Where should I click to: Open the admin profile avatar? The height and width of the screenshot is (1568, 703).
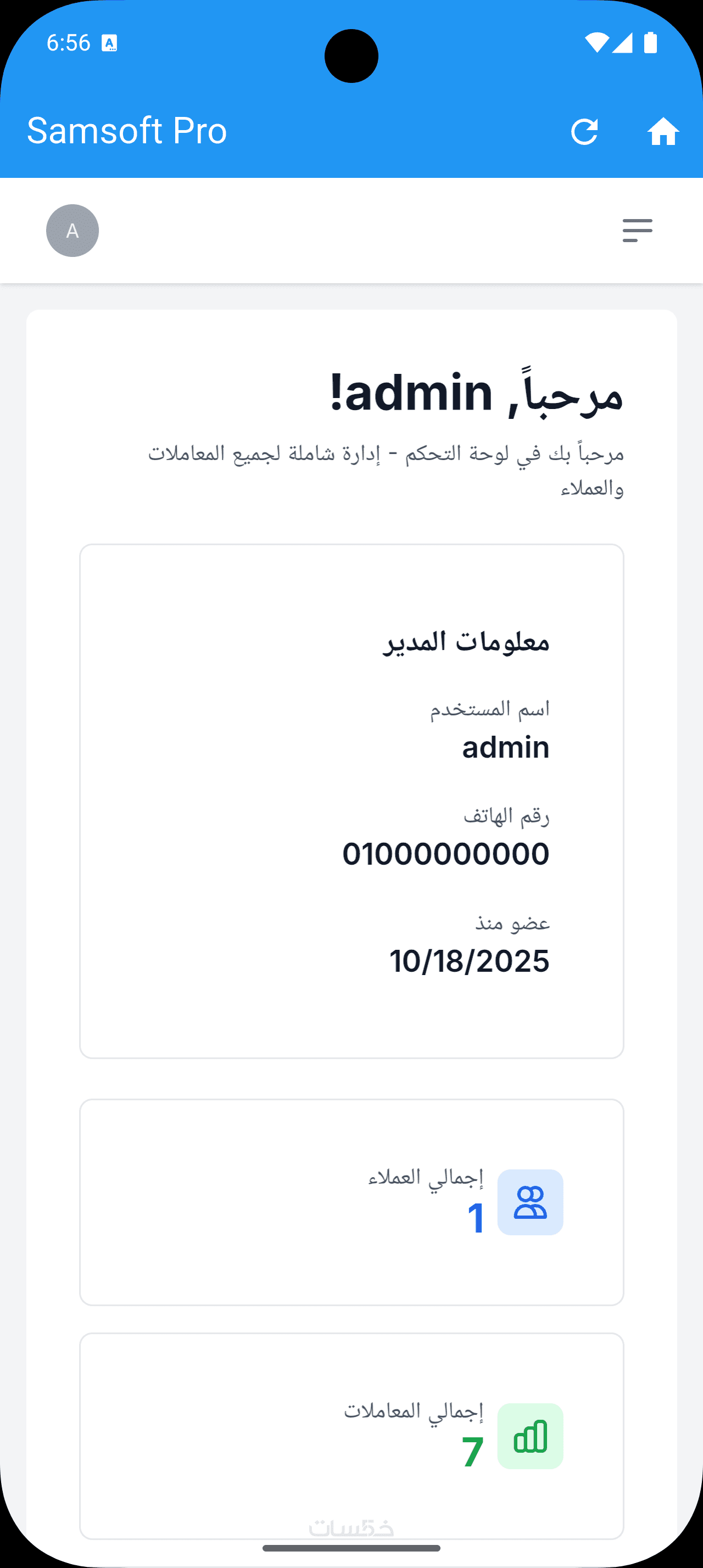(72, 230)
